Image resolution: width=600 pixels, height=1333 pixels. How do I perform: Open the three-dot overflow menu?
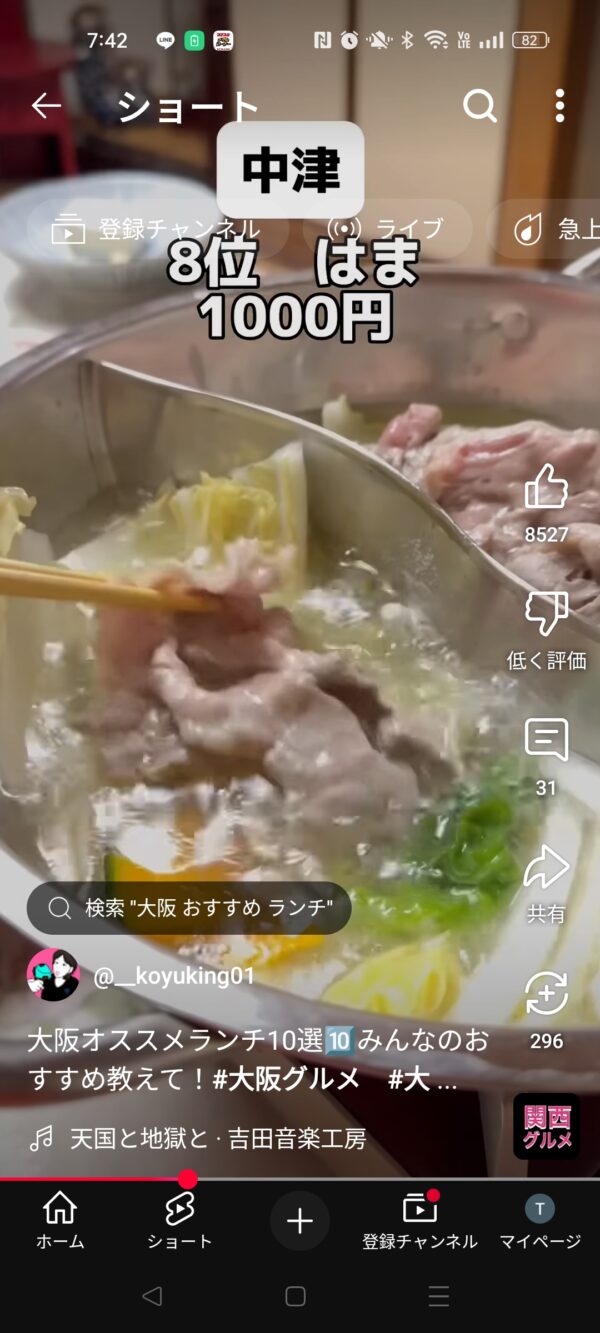(x=560, y=105)
